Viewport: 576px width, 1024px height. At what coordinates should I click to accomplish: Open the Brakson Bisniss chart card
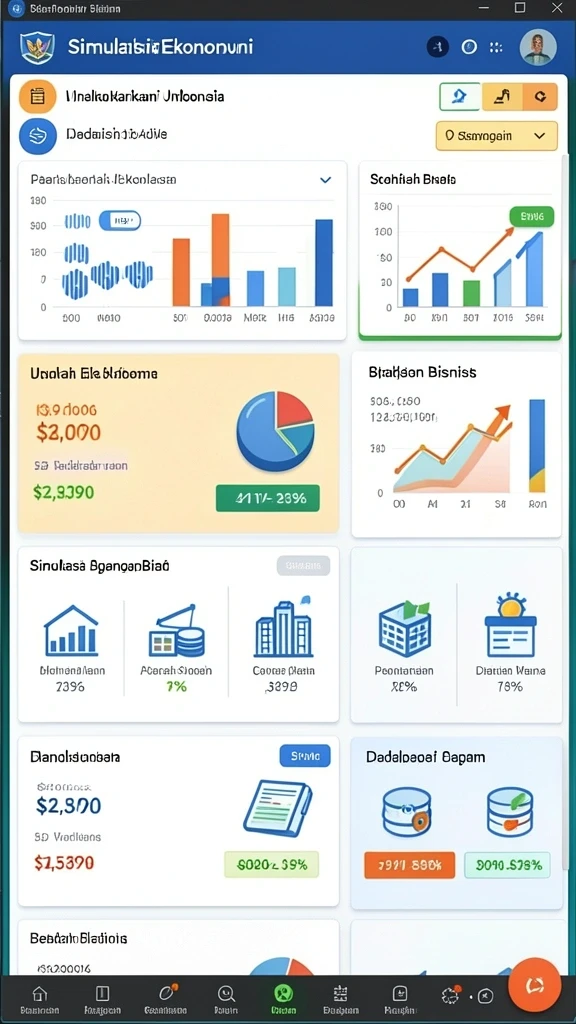(456, 445)
